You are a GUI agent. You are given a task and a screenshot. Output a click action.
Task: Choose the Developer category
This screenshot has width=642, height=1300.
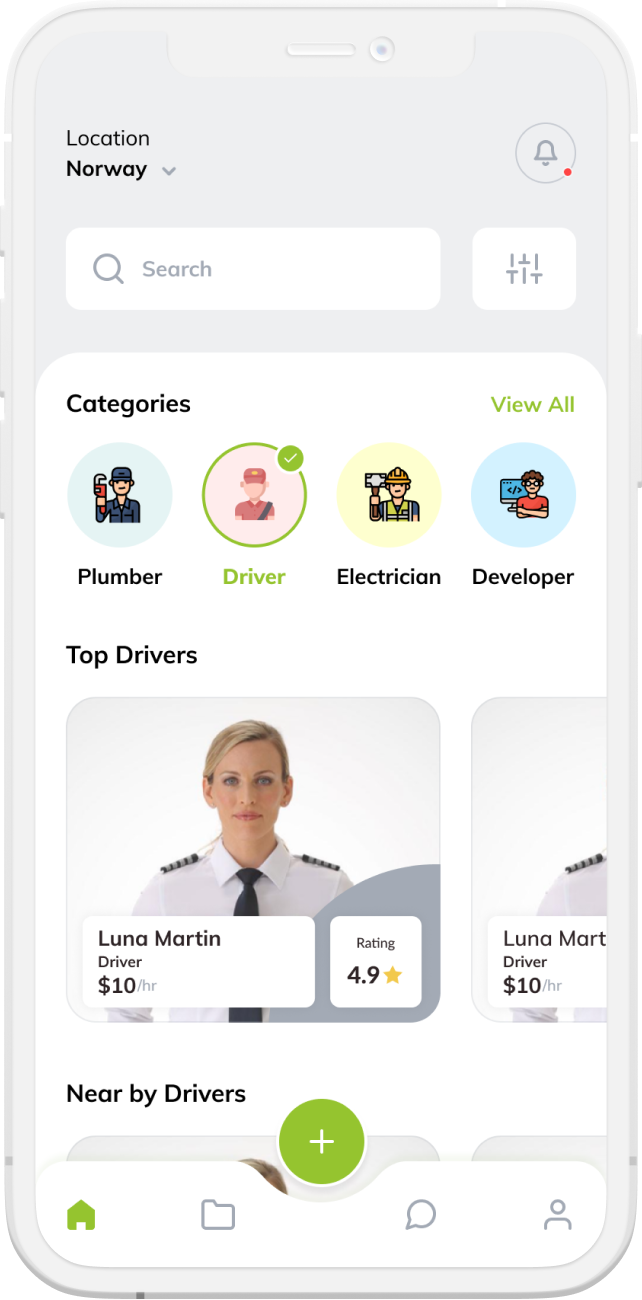point(523,497)
